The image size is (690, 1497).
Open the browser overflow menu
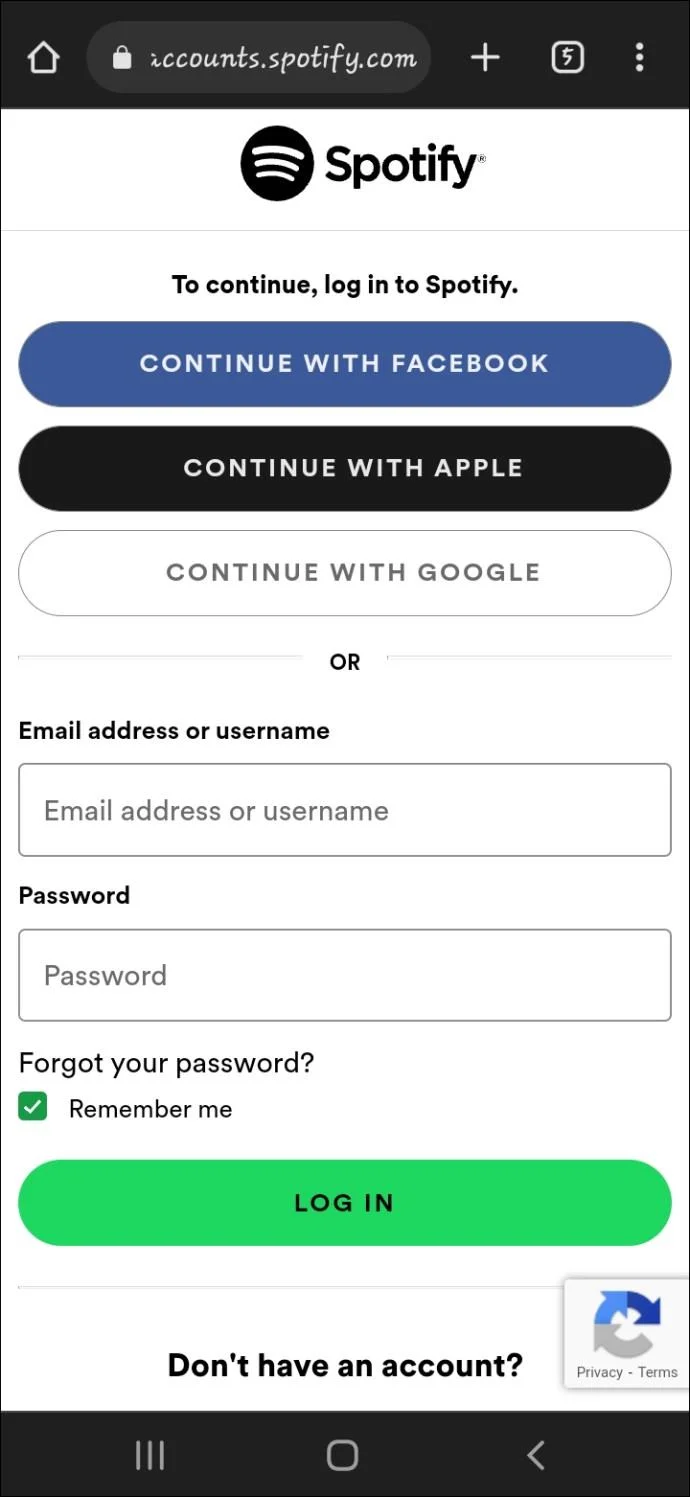640,58
